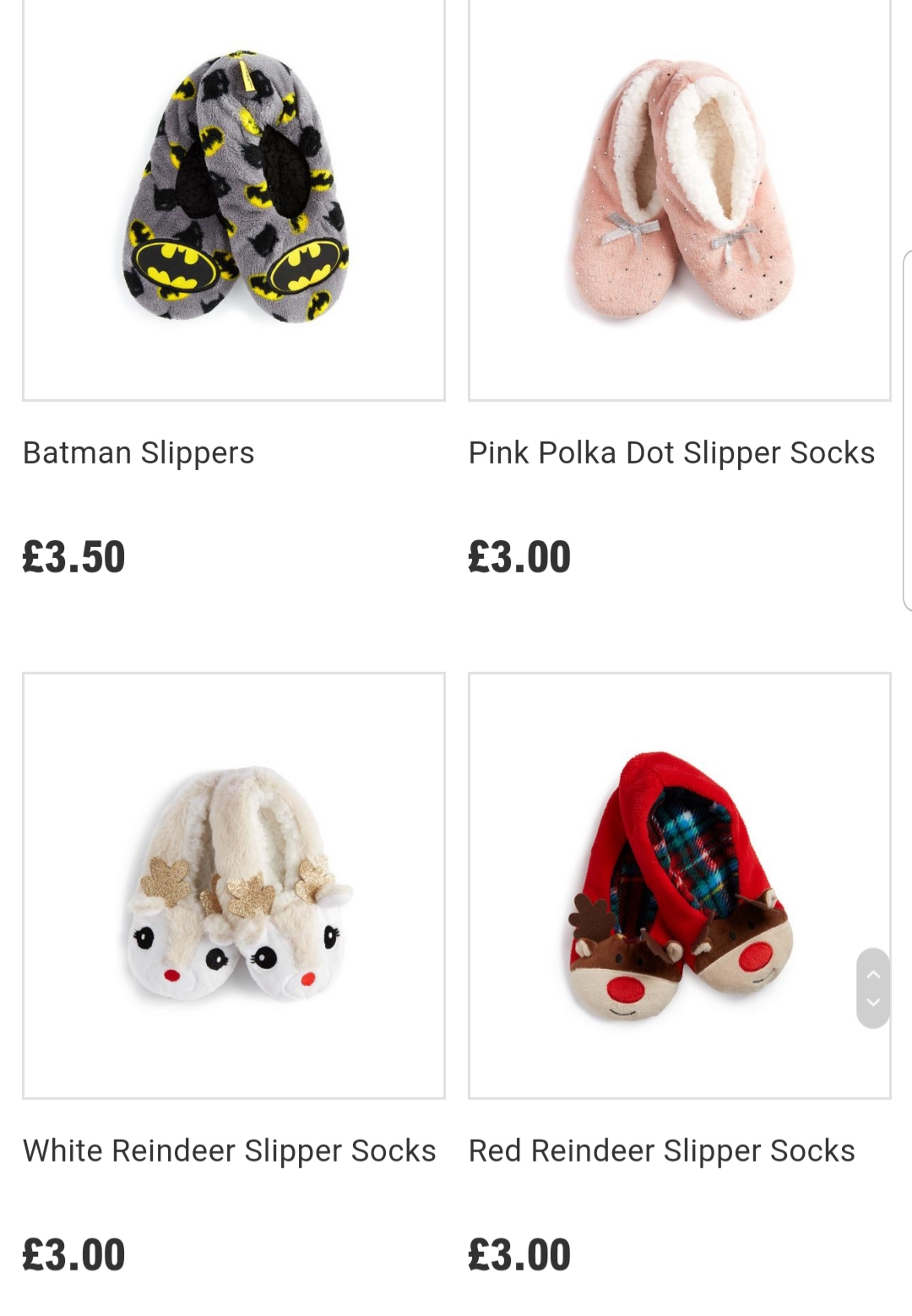This screenshot has width=912, height=1316.
Task: Open the White Reindeer Slipper Socks image
Action: [234, 885]
